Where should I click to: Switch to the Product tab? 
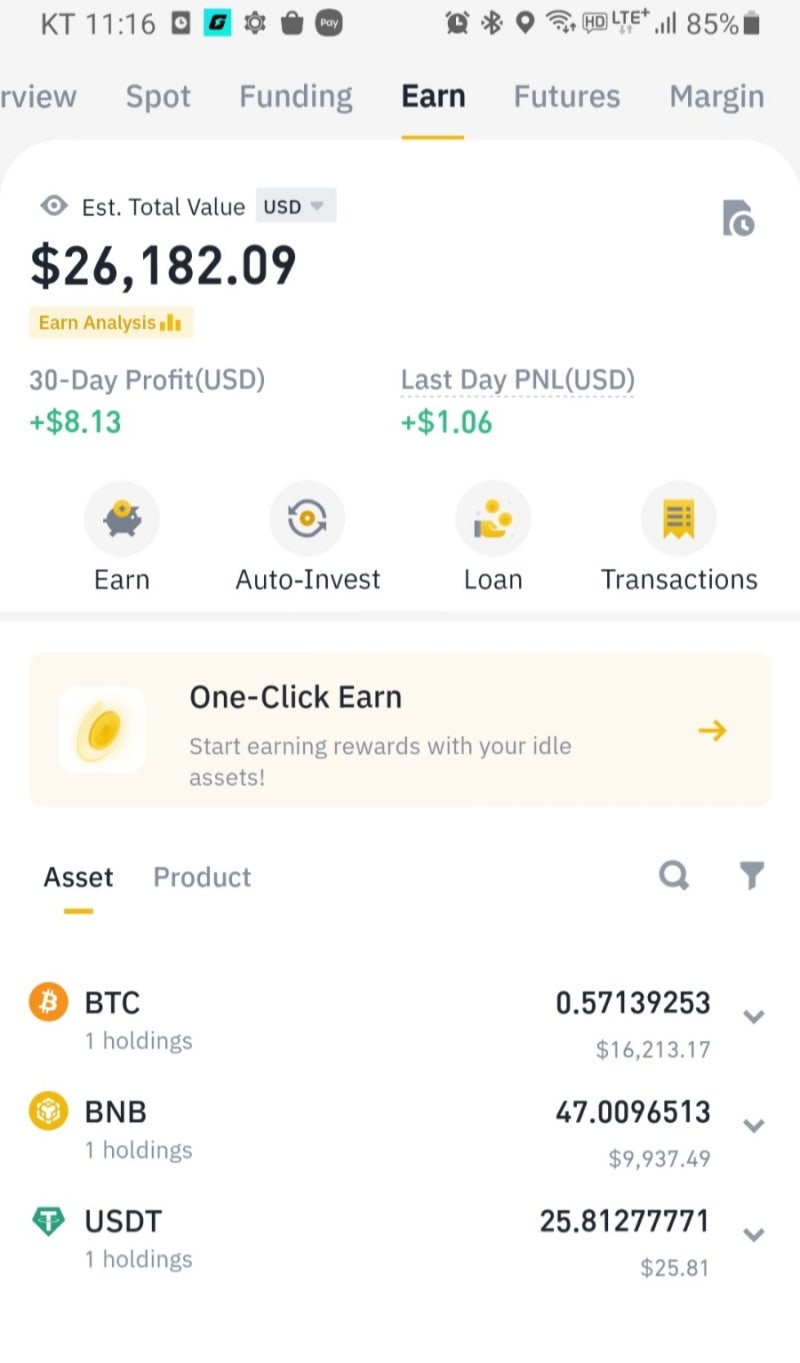coord(202,877)
